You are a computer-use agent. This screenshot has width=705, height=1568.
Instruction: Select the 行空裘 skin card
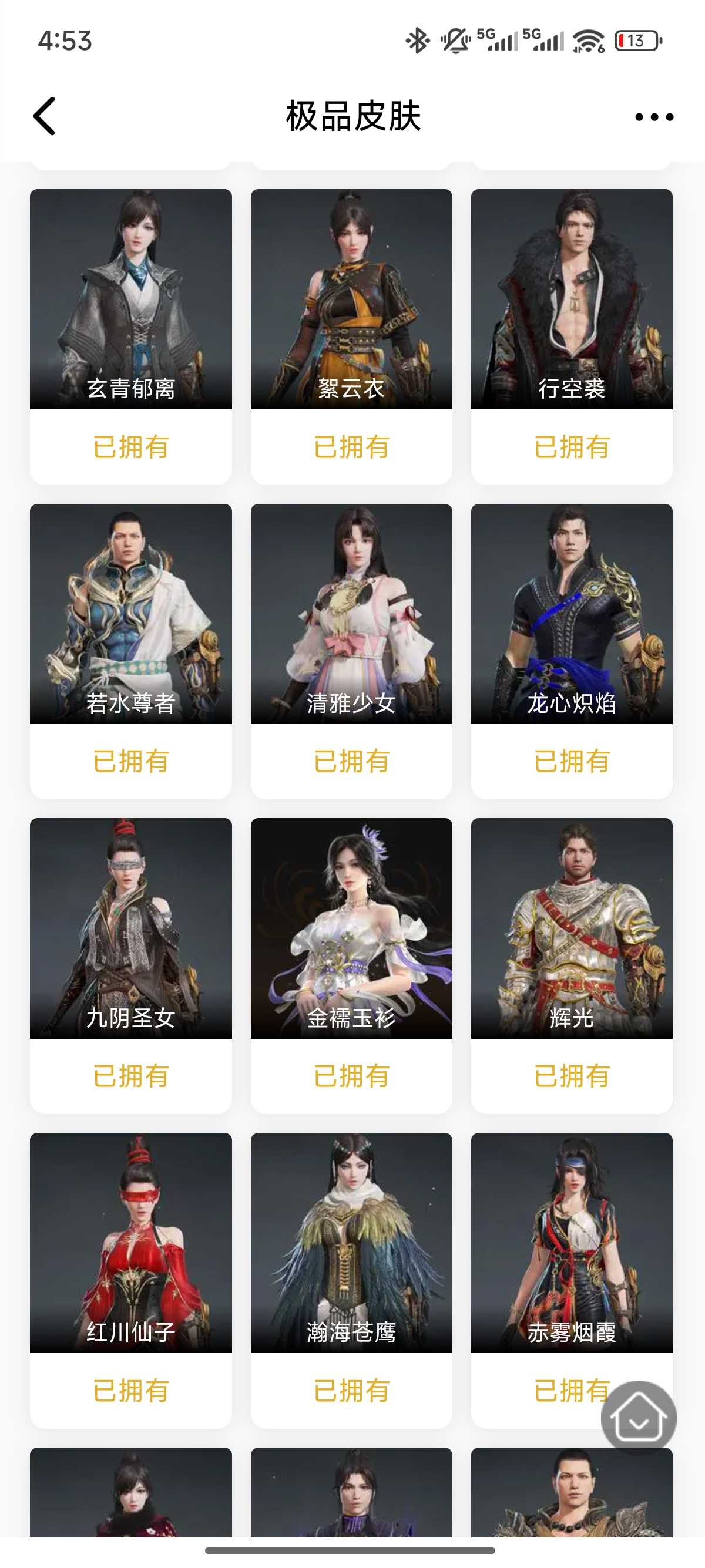click(x=572, y=300)
